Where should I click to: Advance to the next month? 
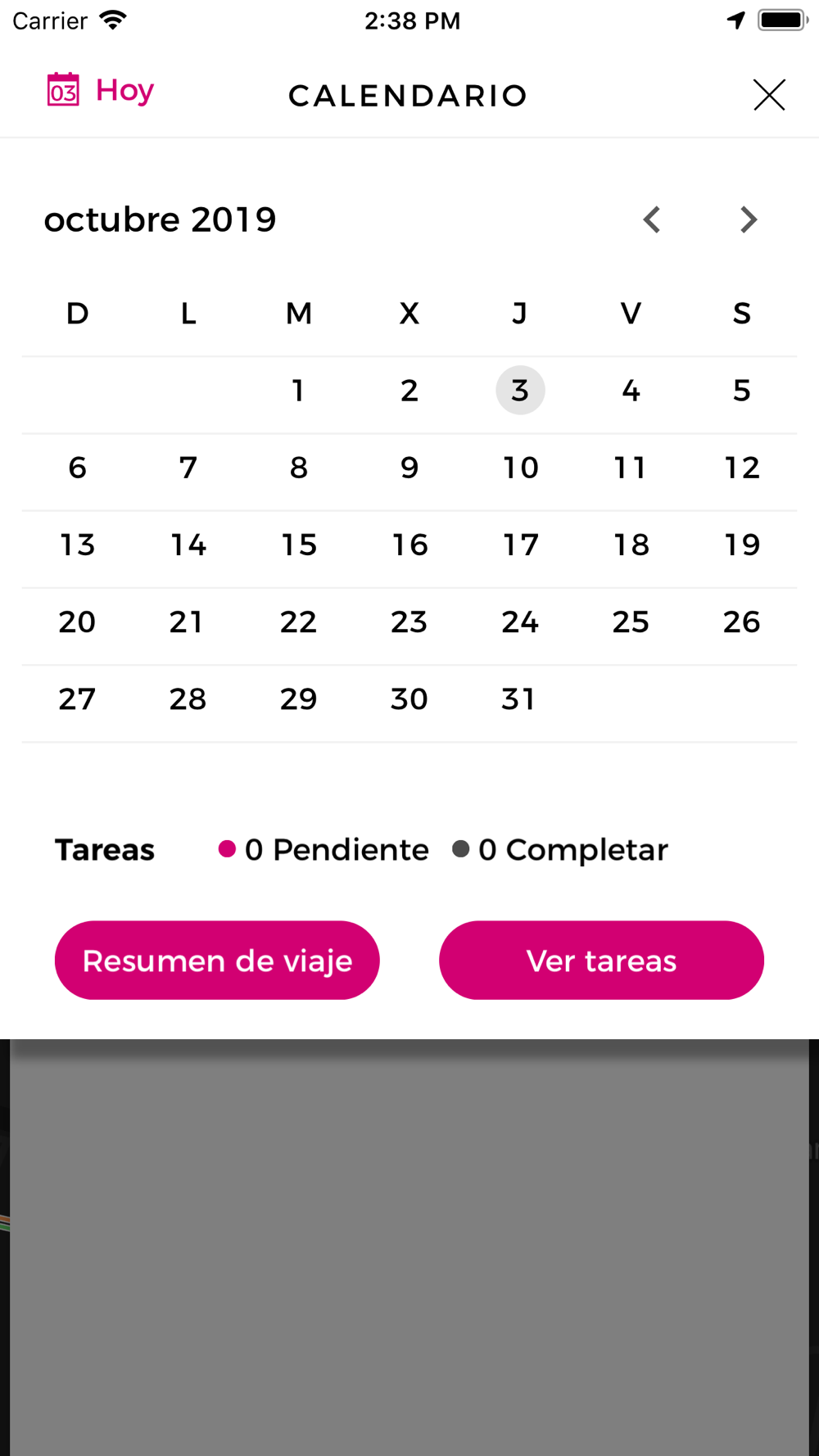tap(748, 219)
